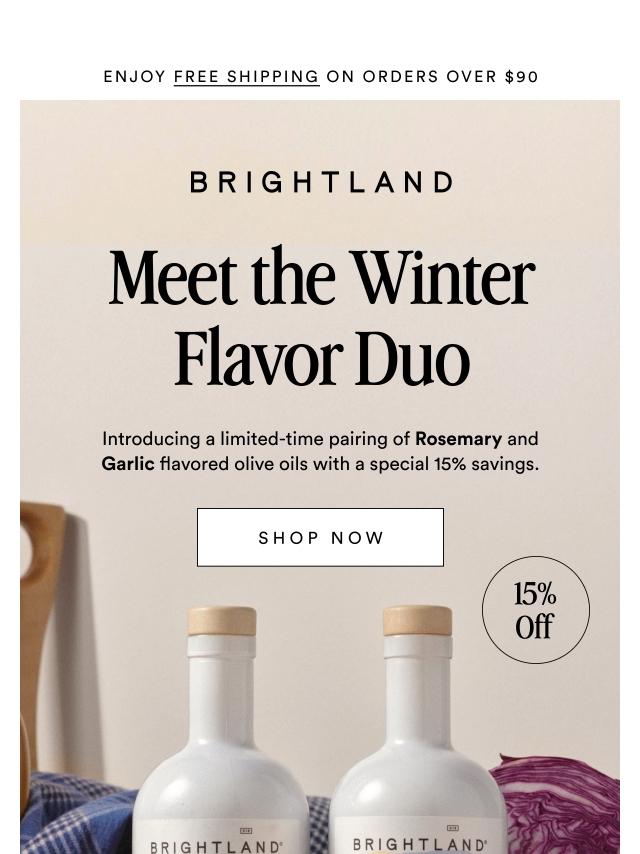The image size is (640, 854).
Task: Open the underlined Free Shipping link
Action: 246,77
